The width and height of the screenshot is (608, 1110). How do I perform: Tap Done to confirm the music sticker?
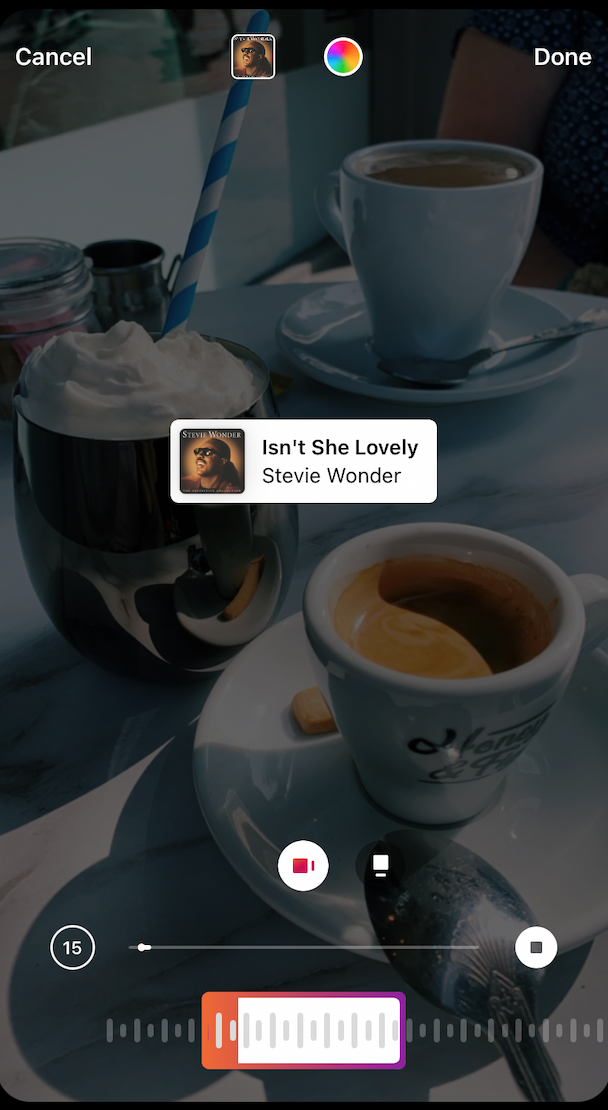(562, 57)
